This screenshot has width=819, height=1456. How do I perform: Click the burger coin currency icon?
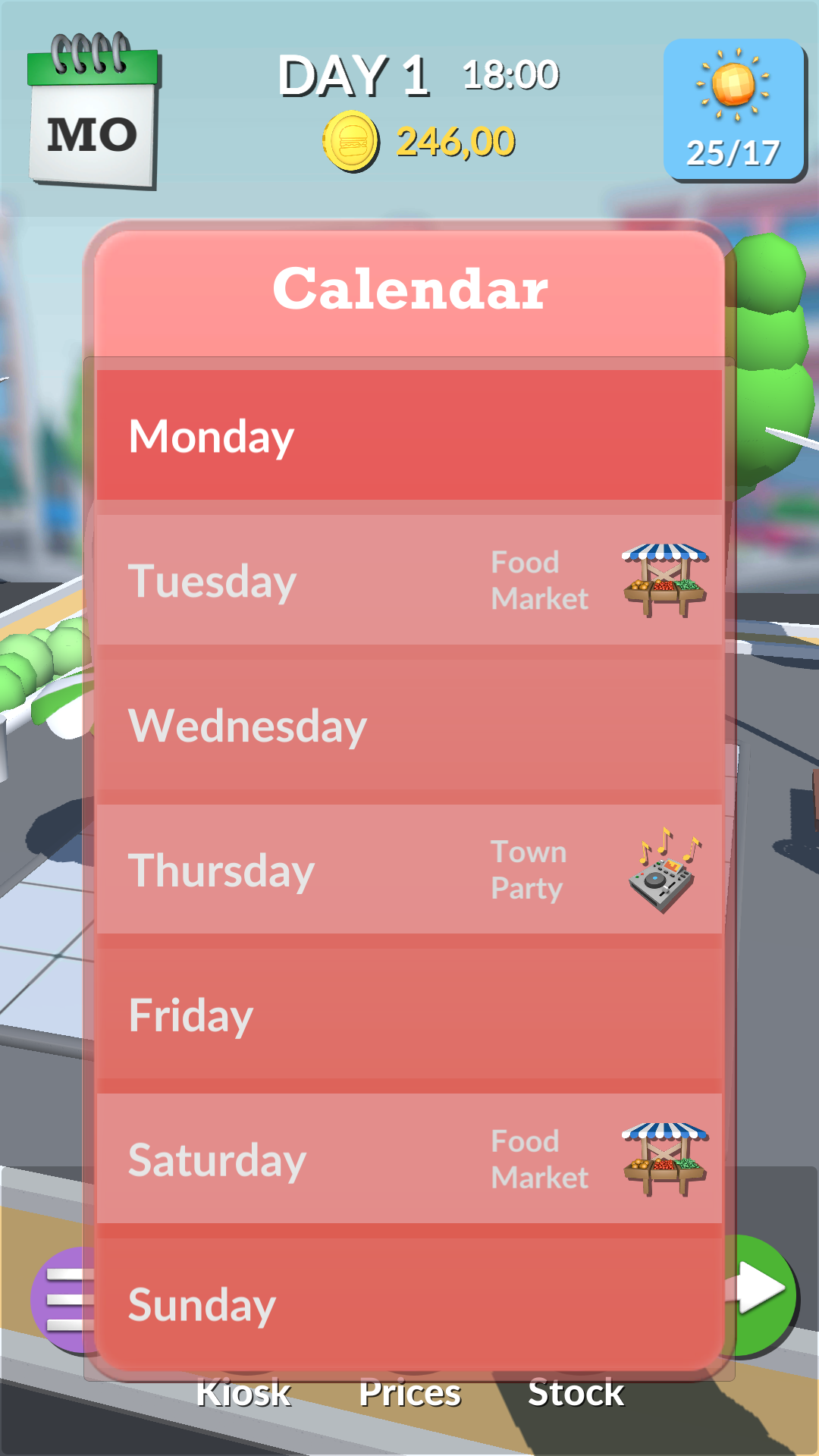351,139
